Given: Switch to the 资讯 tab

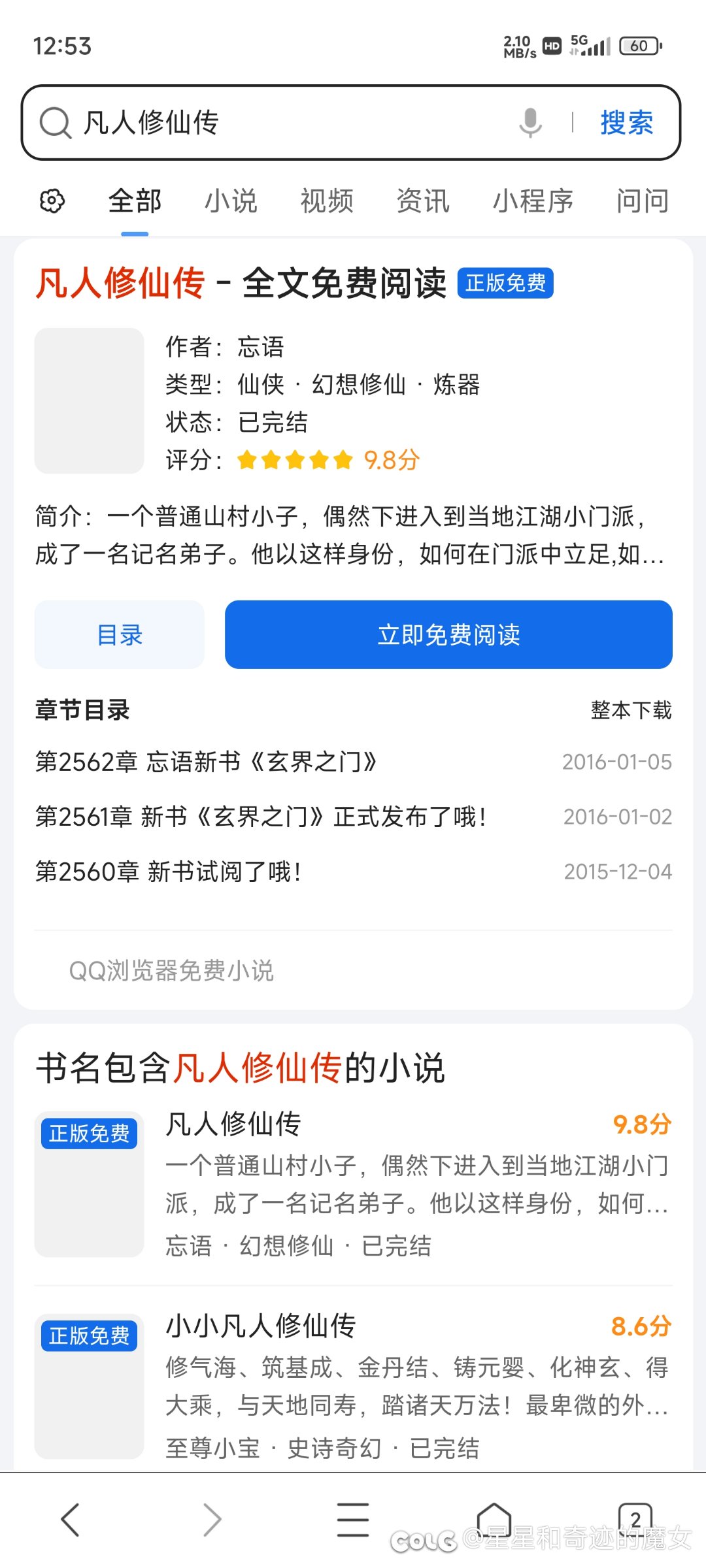Looking at the screenshot, I should click(x=423, y=201).
